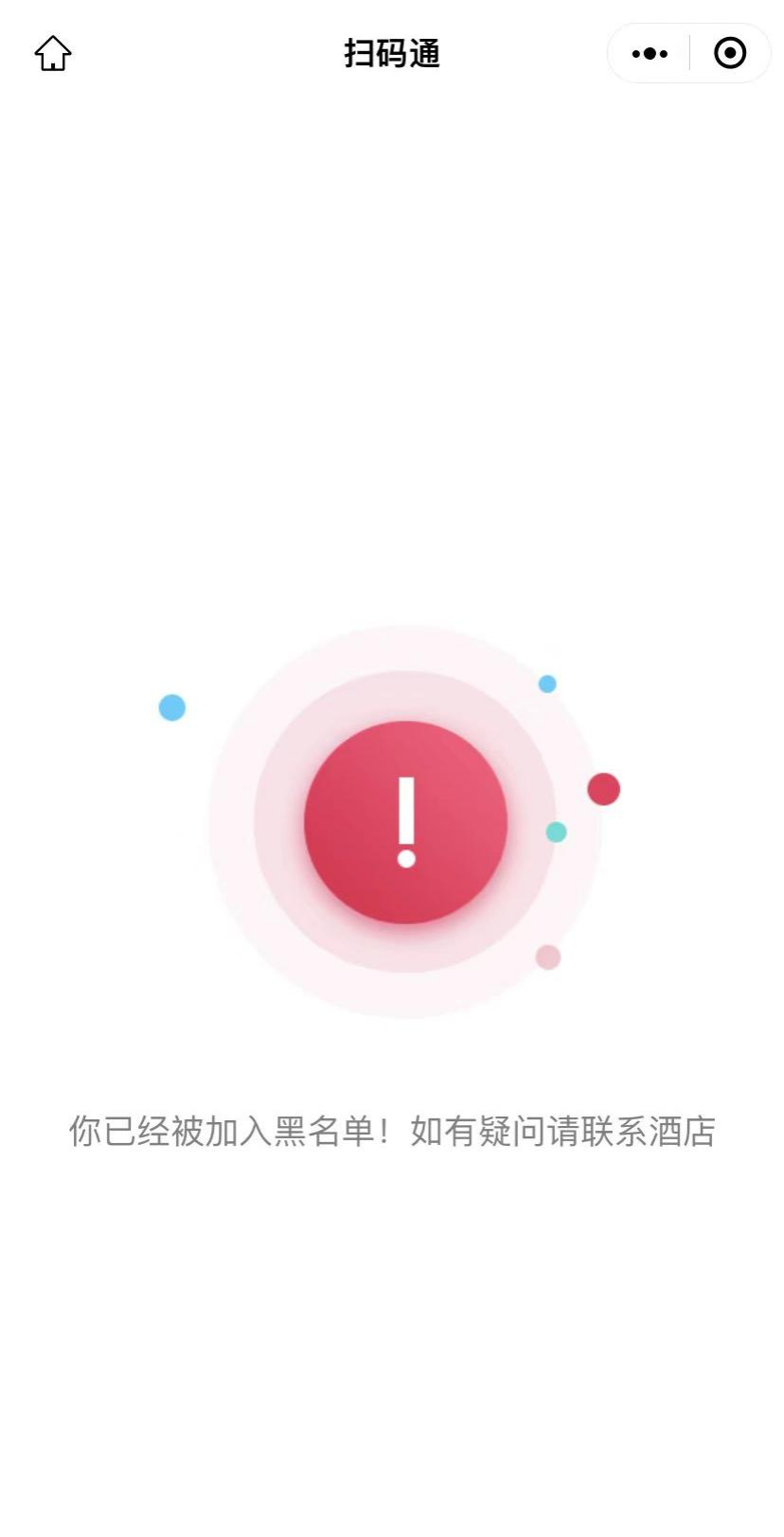Go to the mini program home page

tap(53, 54)
